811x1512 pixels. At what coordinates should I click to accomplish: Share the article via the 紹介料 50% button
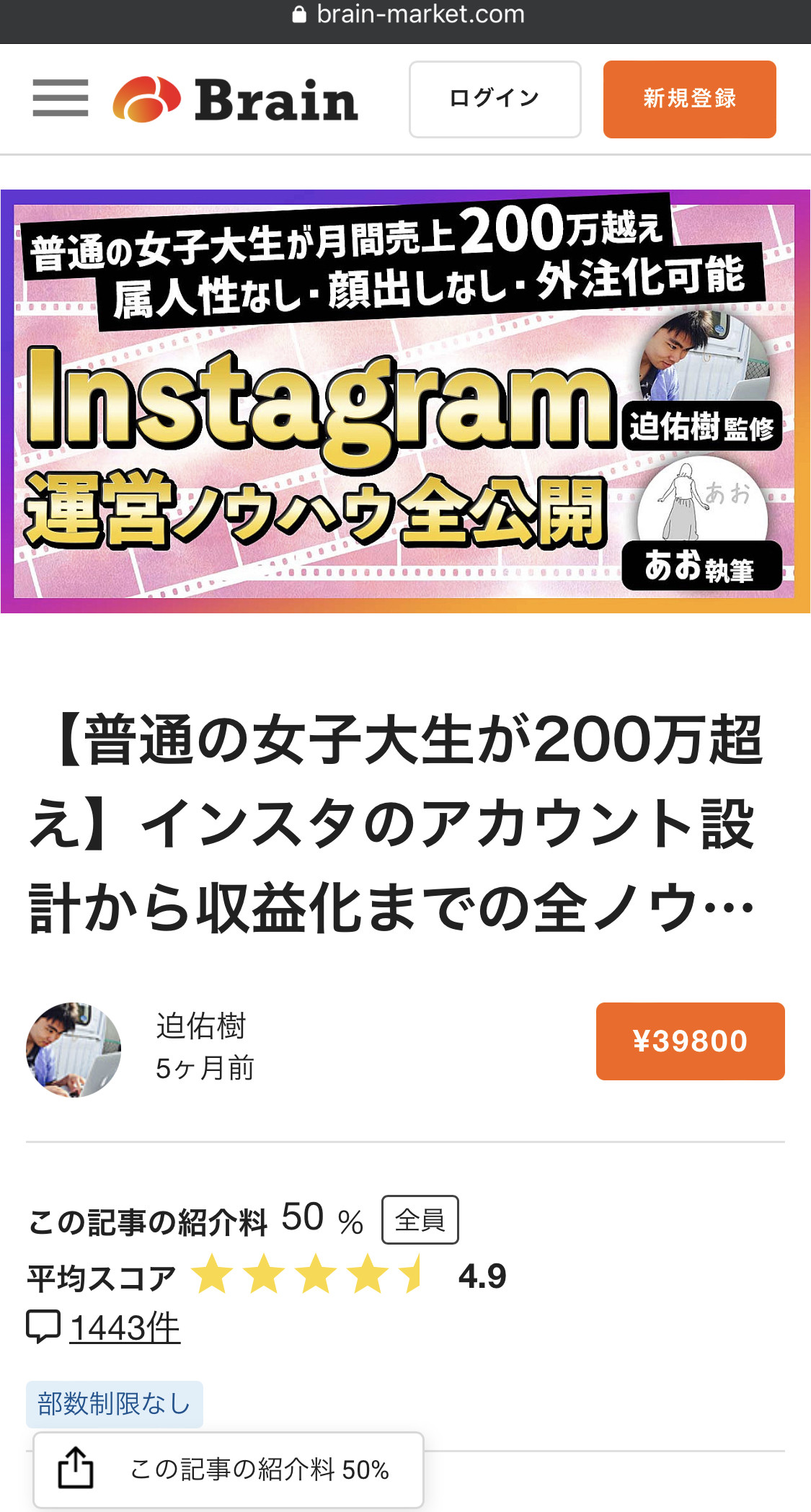tap(229, 1469)
